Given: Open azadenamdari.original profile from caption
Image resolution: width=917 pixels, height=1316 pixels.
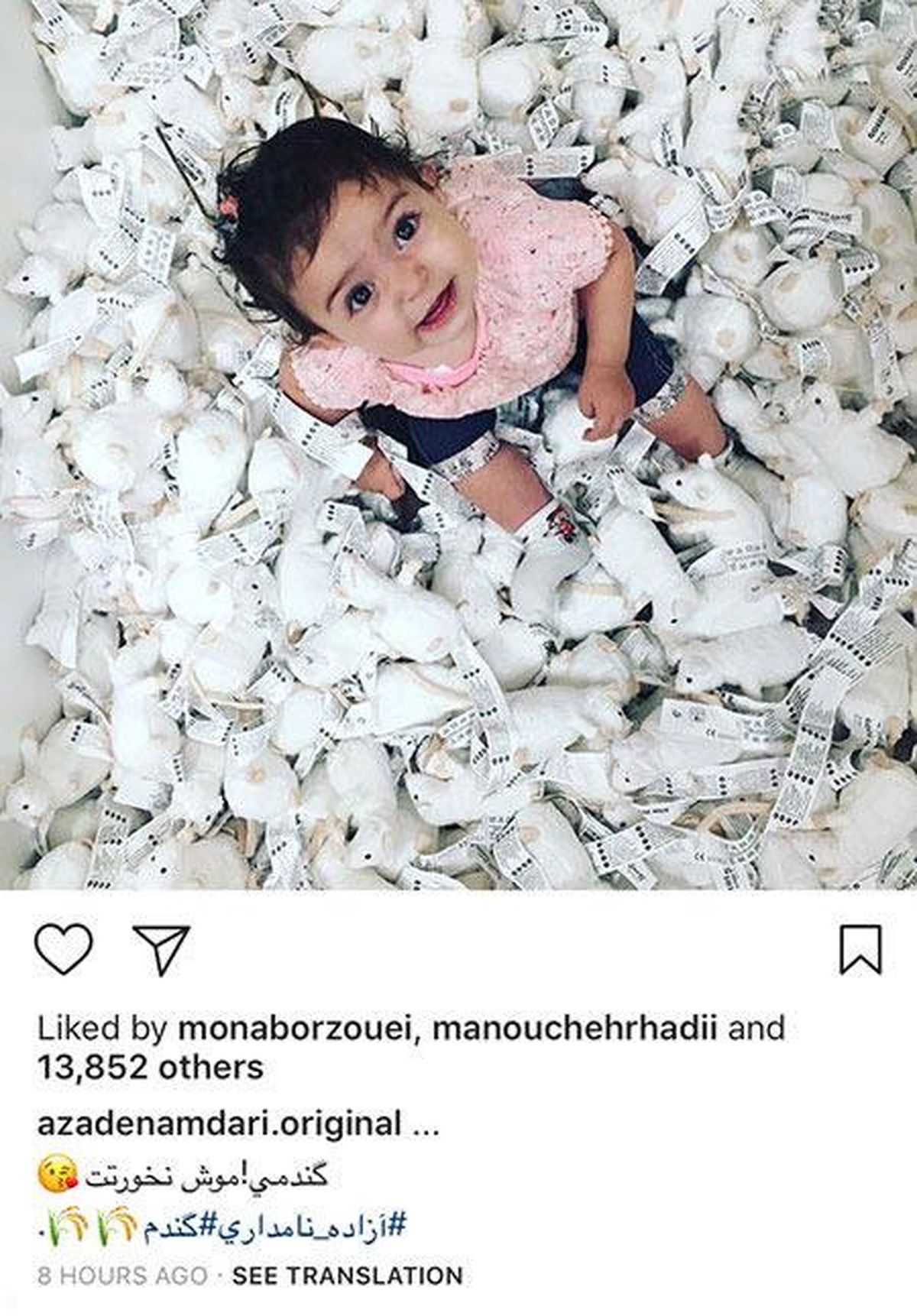Looking at the screenshot, I should tap(219, 1124).
